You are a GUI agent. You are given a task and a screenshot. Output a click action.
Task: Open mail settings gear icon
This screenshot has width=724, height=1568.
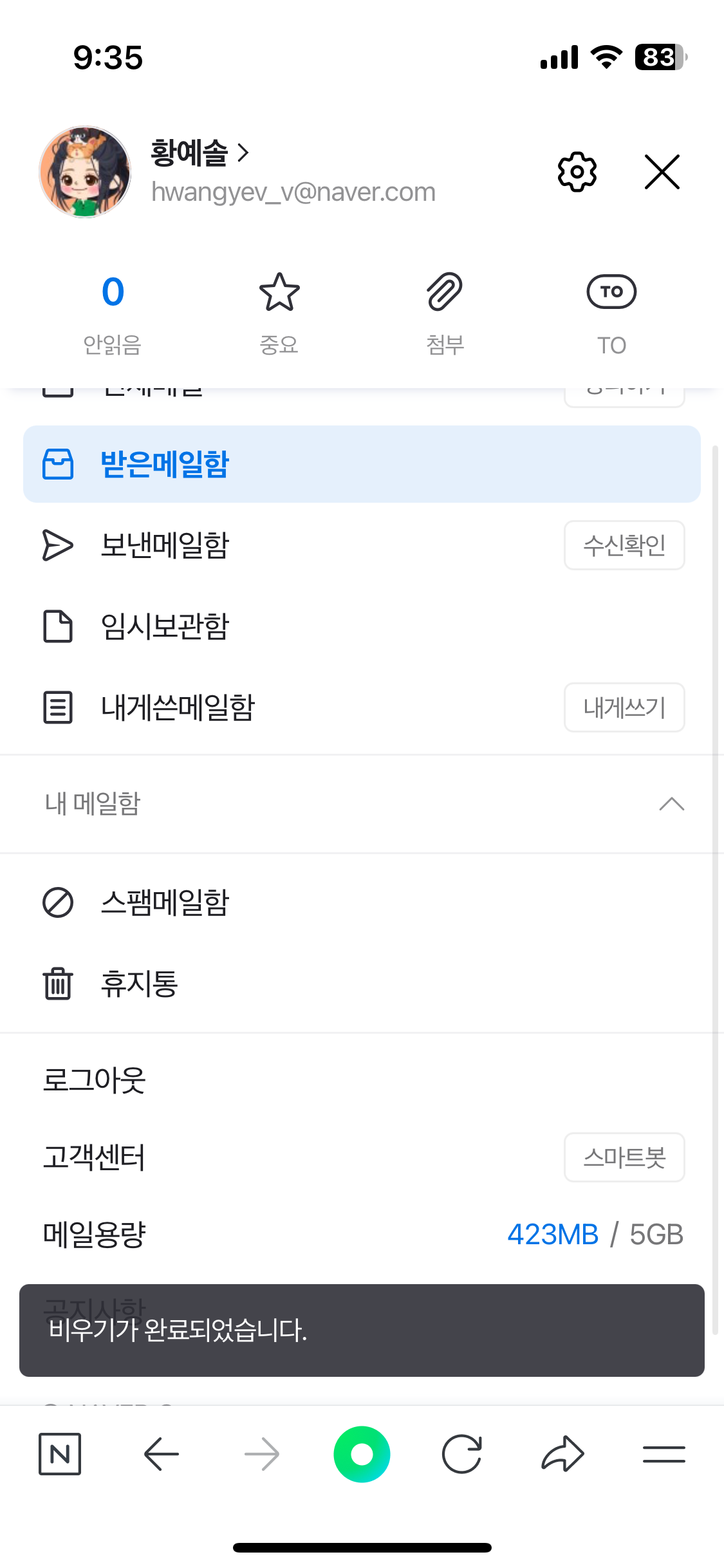click(577, 172)
